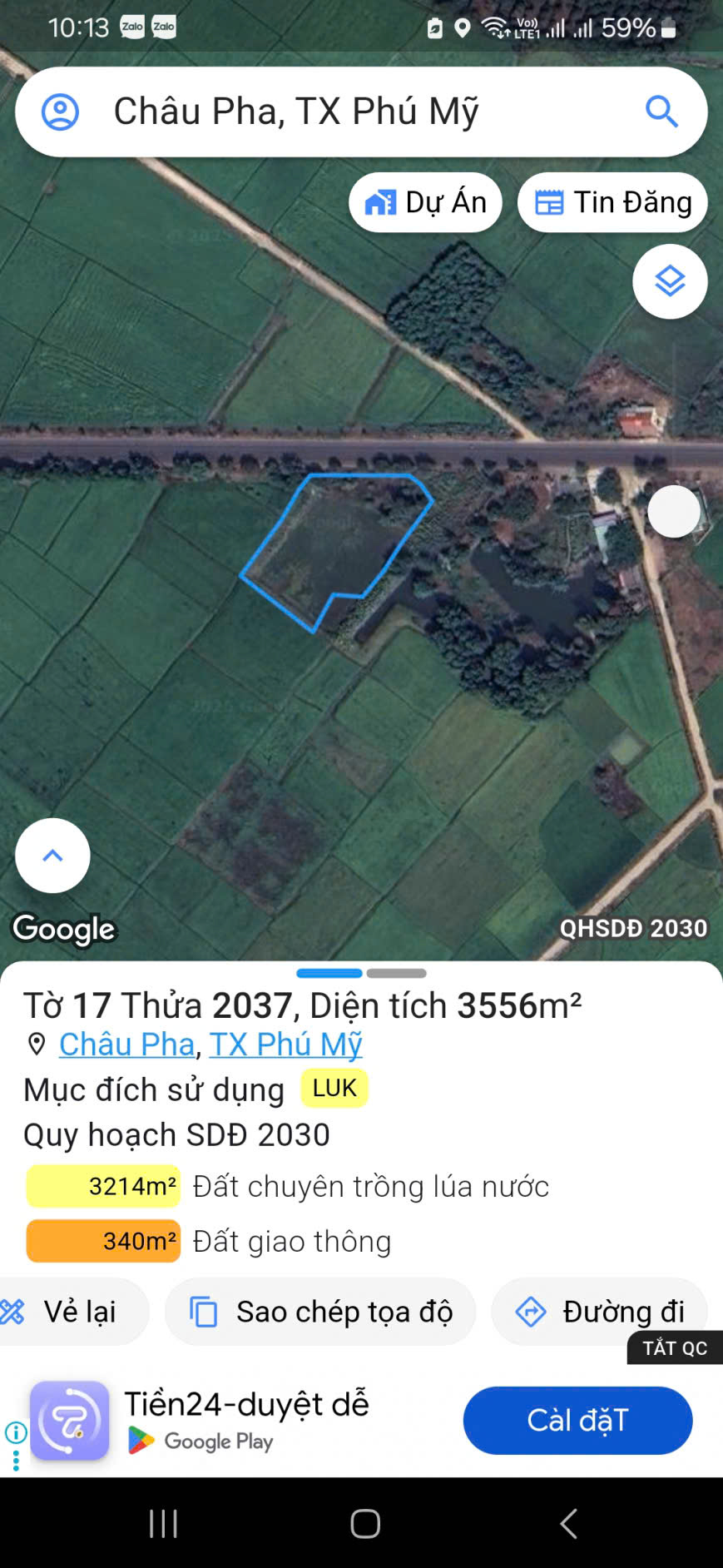
Task: Go back with the system back button
Action: click(568, 1524)
